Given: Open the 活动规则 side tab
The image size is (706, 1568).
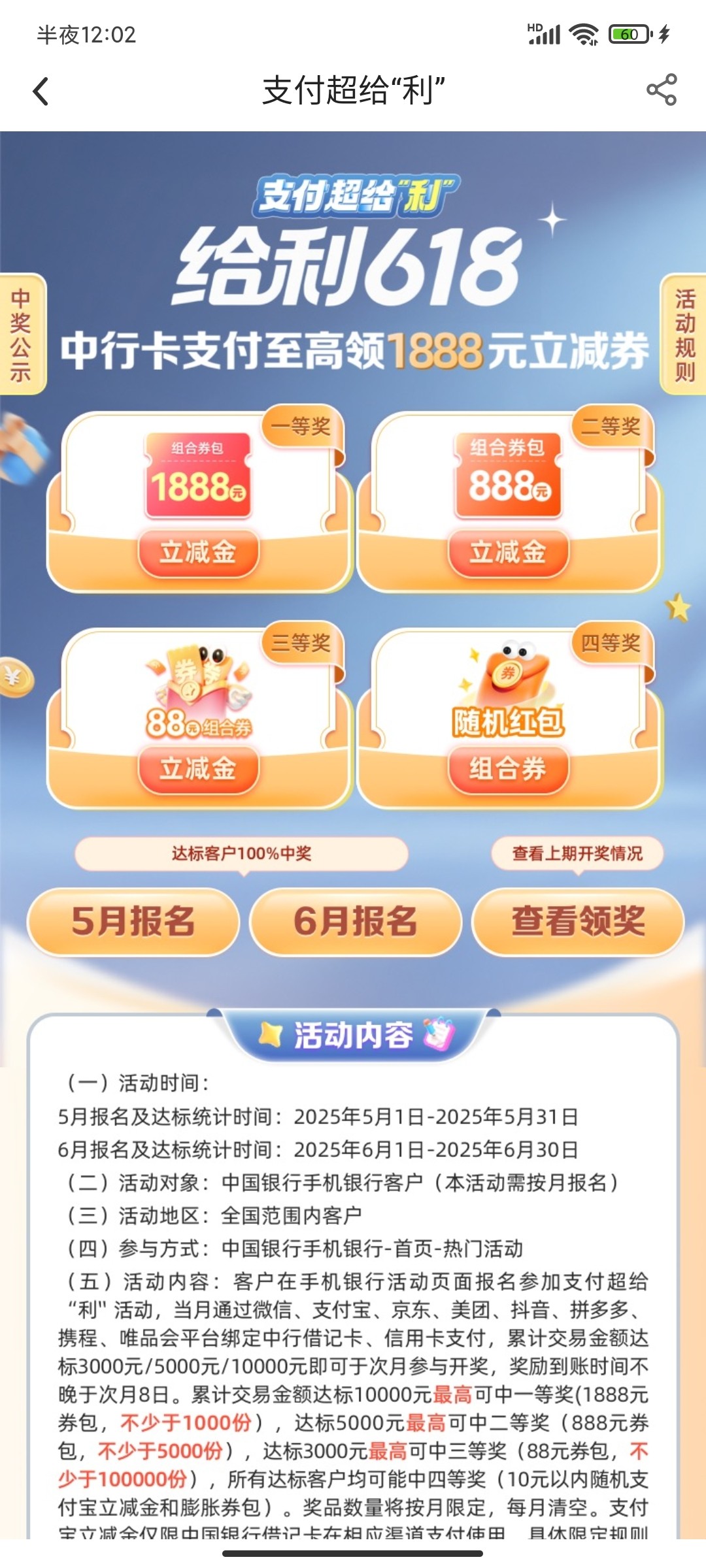Looking at the screenshot, I should tap(684, 334).
